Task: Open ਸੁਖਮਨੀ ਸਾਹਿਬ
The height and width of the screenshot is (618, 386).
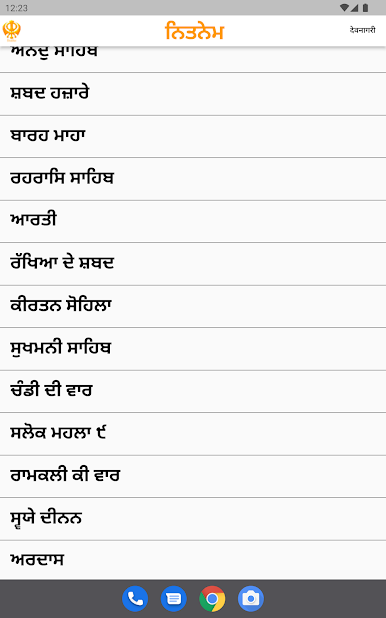Action: [x=193, y=349]
